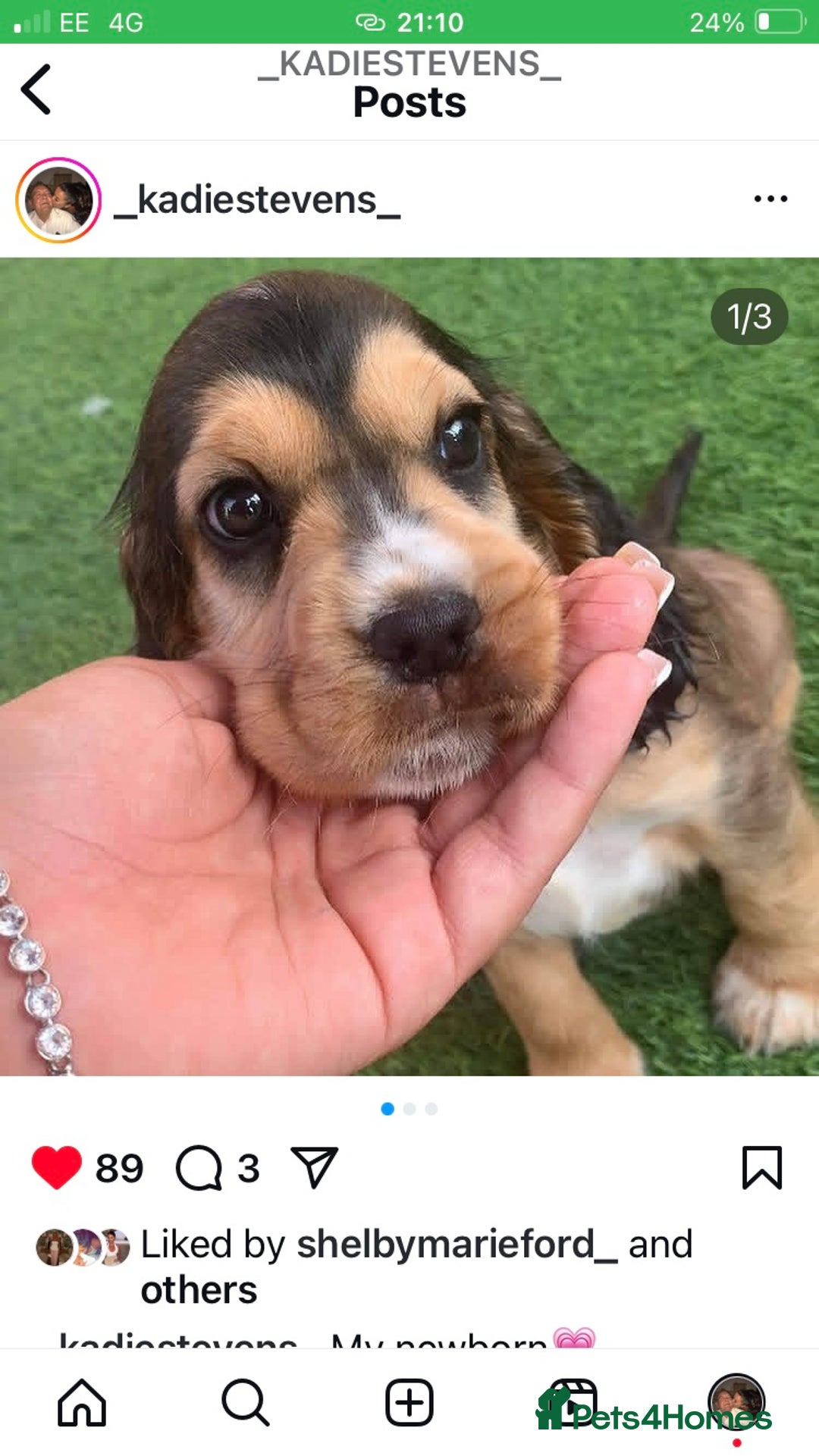Screen dimensions: 819x1456
Task: Tap the puppy photo in the post
Action: click(x=409, y=667)
